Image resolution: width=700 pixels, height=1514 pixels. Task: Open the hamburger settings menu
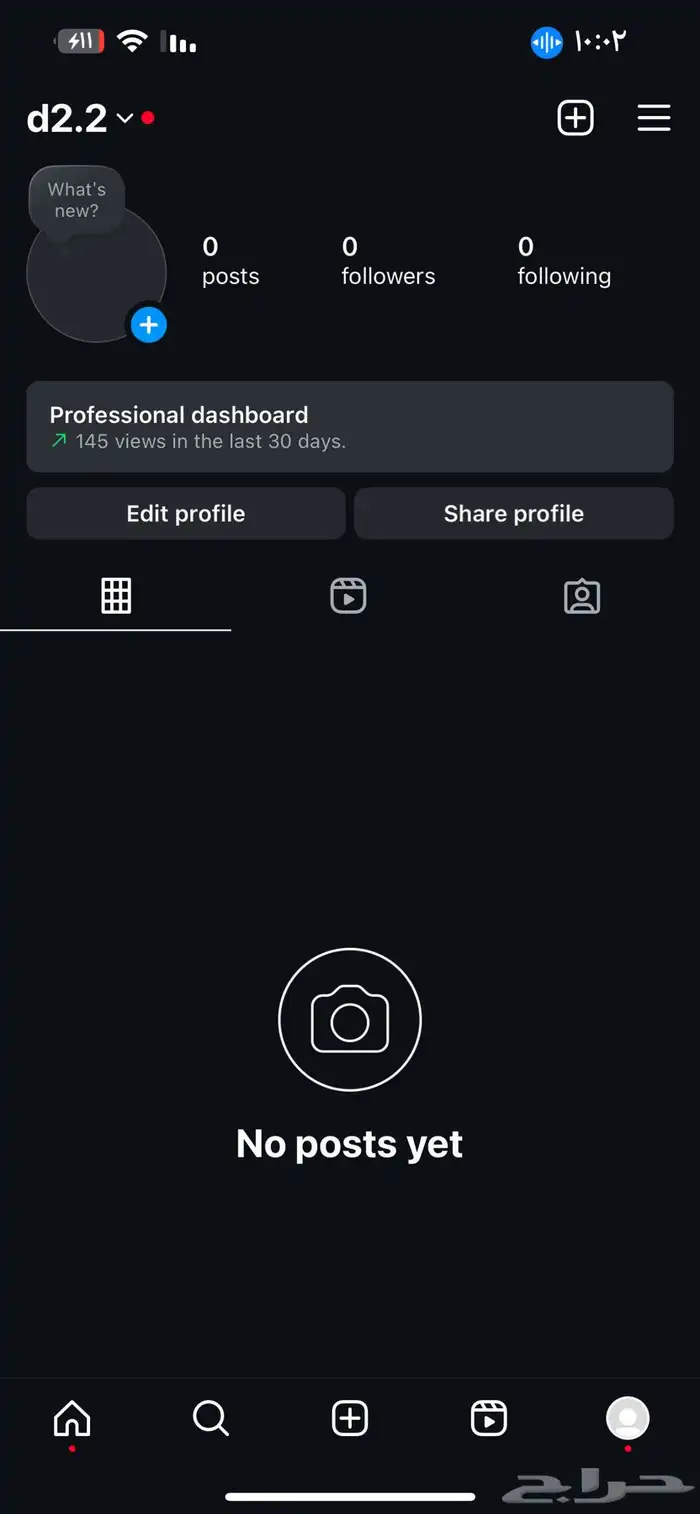click(654, 118)
